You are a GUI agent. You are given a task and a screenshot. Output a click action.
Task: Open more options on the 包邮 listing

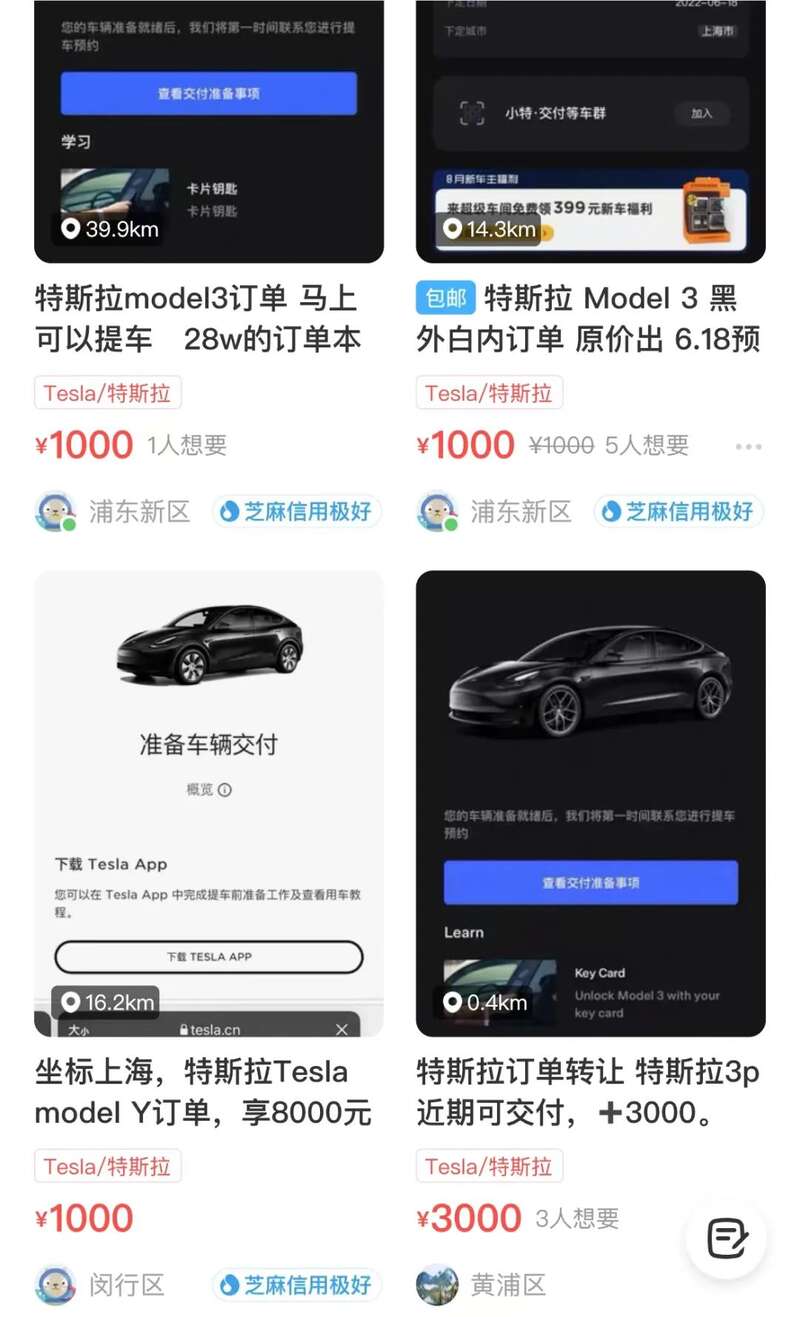(748, 446)
